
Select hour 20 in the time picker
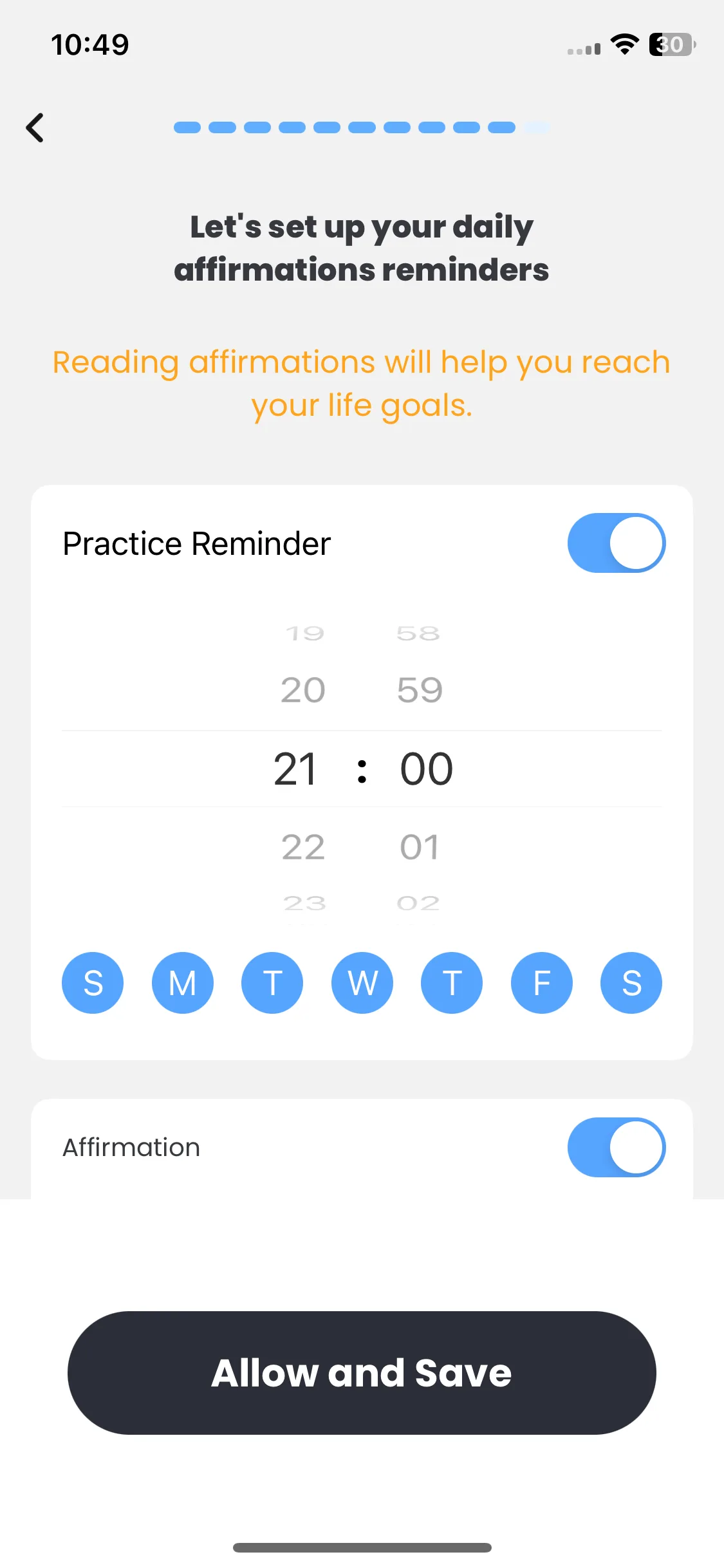(302, 690)
